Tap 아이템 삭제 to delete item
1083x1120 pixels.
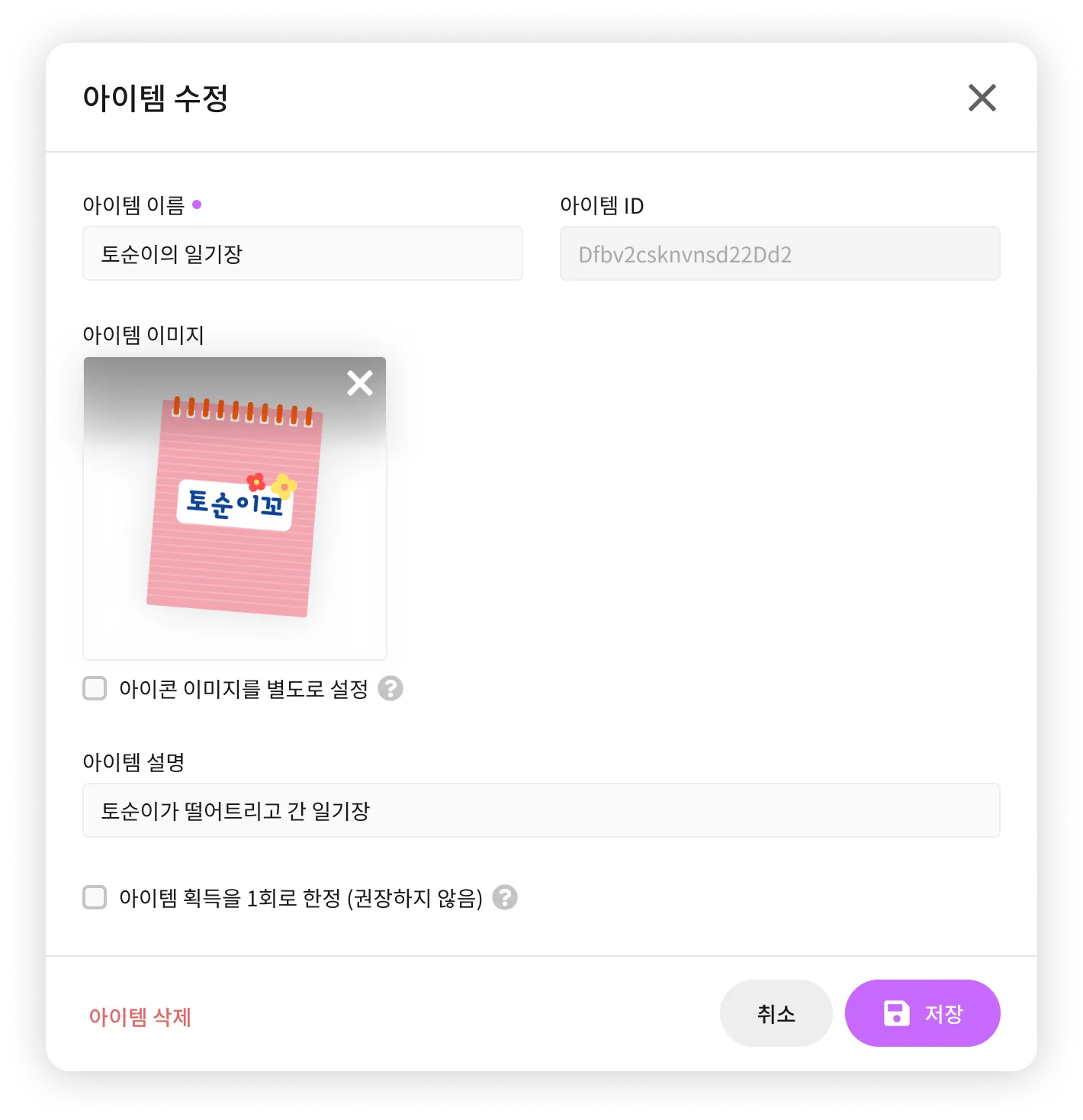click(140, 1016)
